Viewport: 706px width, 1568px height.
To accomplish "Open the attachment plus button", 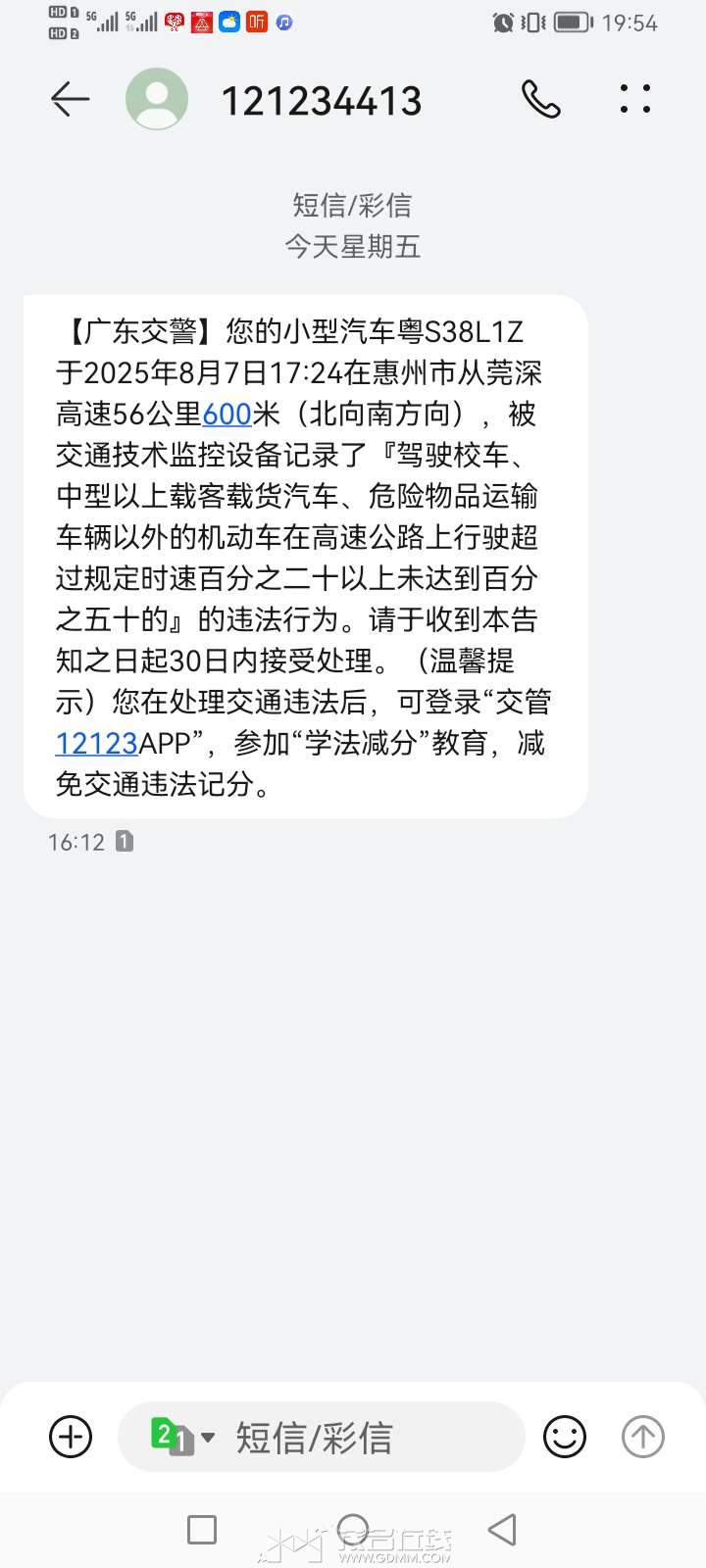I will pos(71,1438).
